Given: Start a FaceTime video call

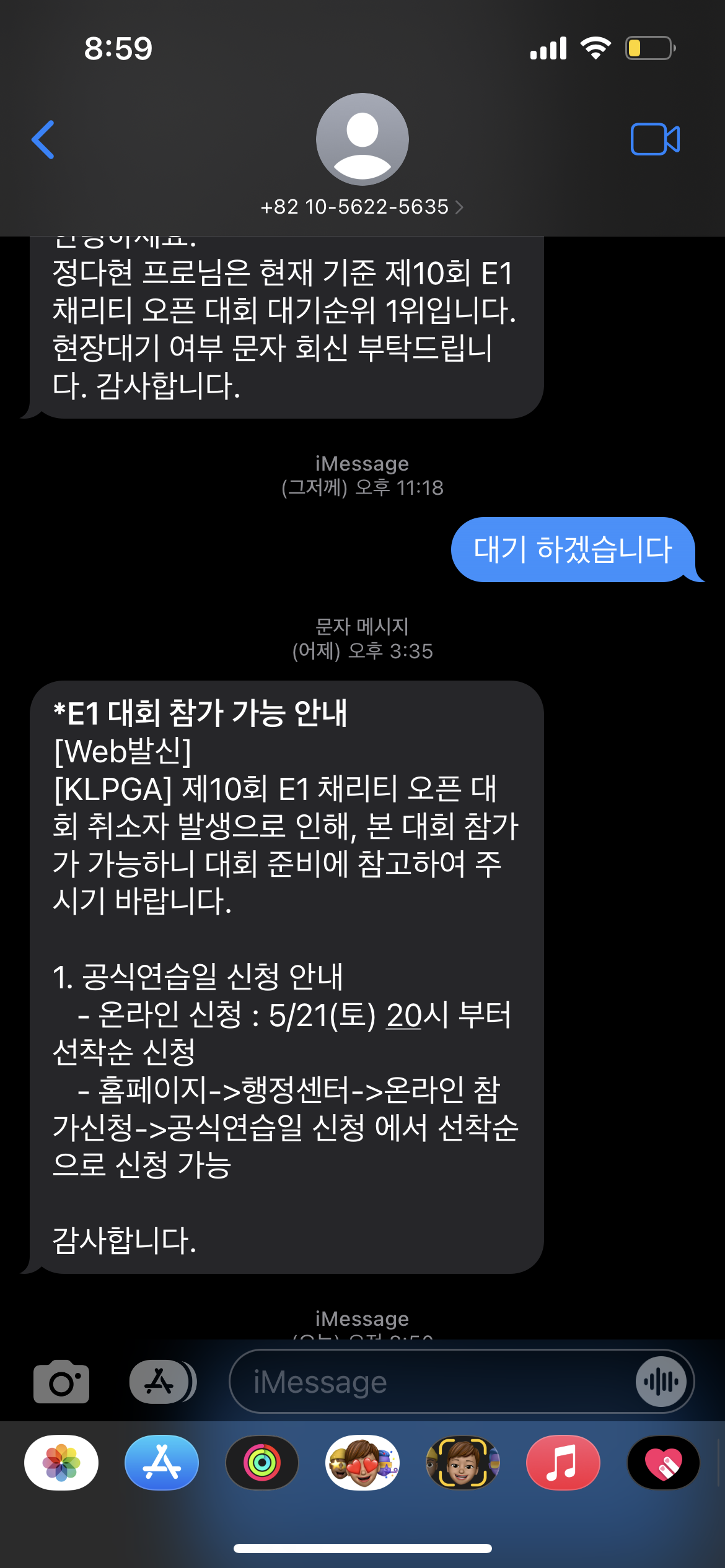Looking at the screenshot, I should [x=655, y=139].
